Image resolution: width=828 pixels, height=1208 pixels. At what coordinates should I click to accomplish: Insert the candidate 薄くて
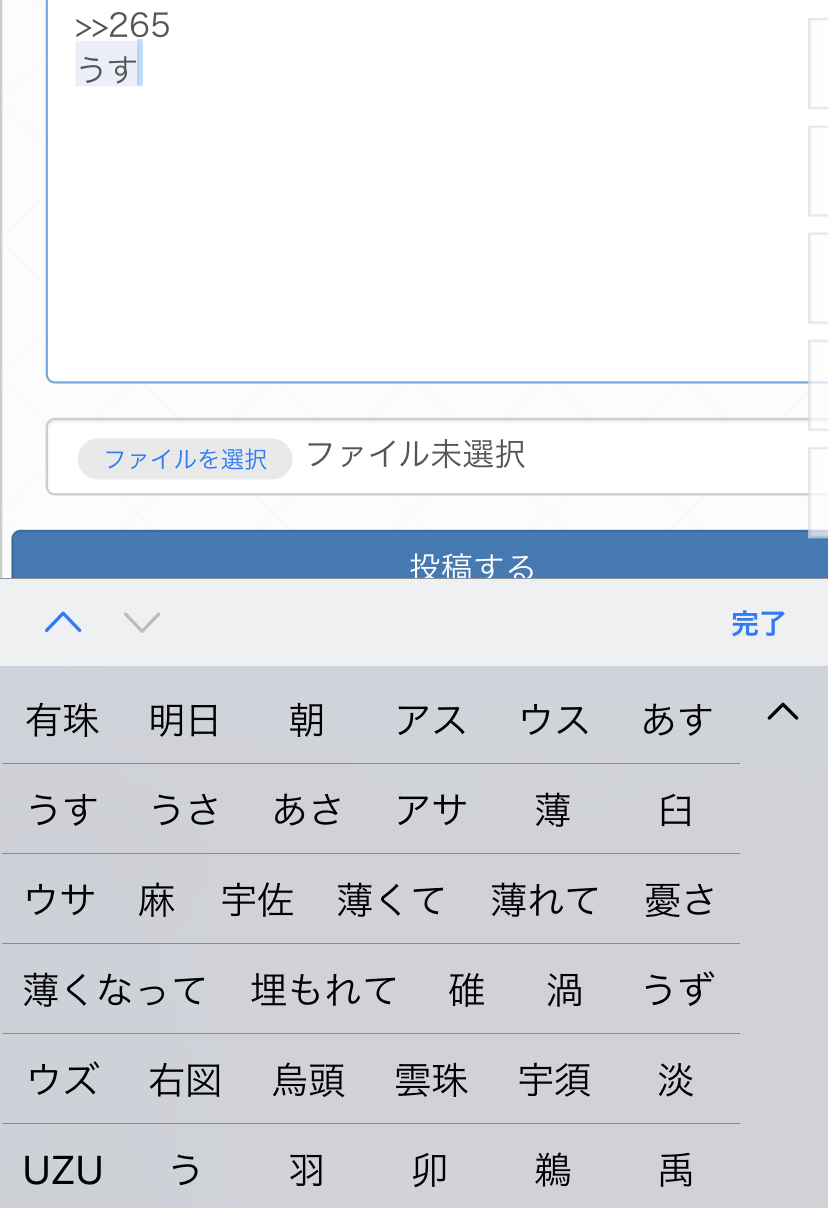[x=391, y=900]
